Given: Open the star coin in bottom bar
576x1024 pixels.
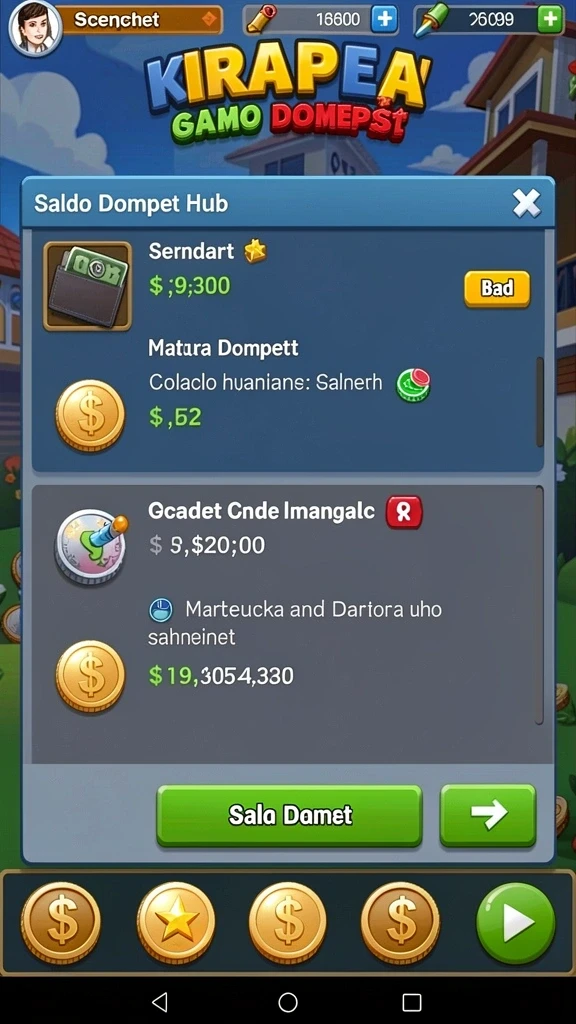Looking at the screenshot, I should click(x=176, y=923).
